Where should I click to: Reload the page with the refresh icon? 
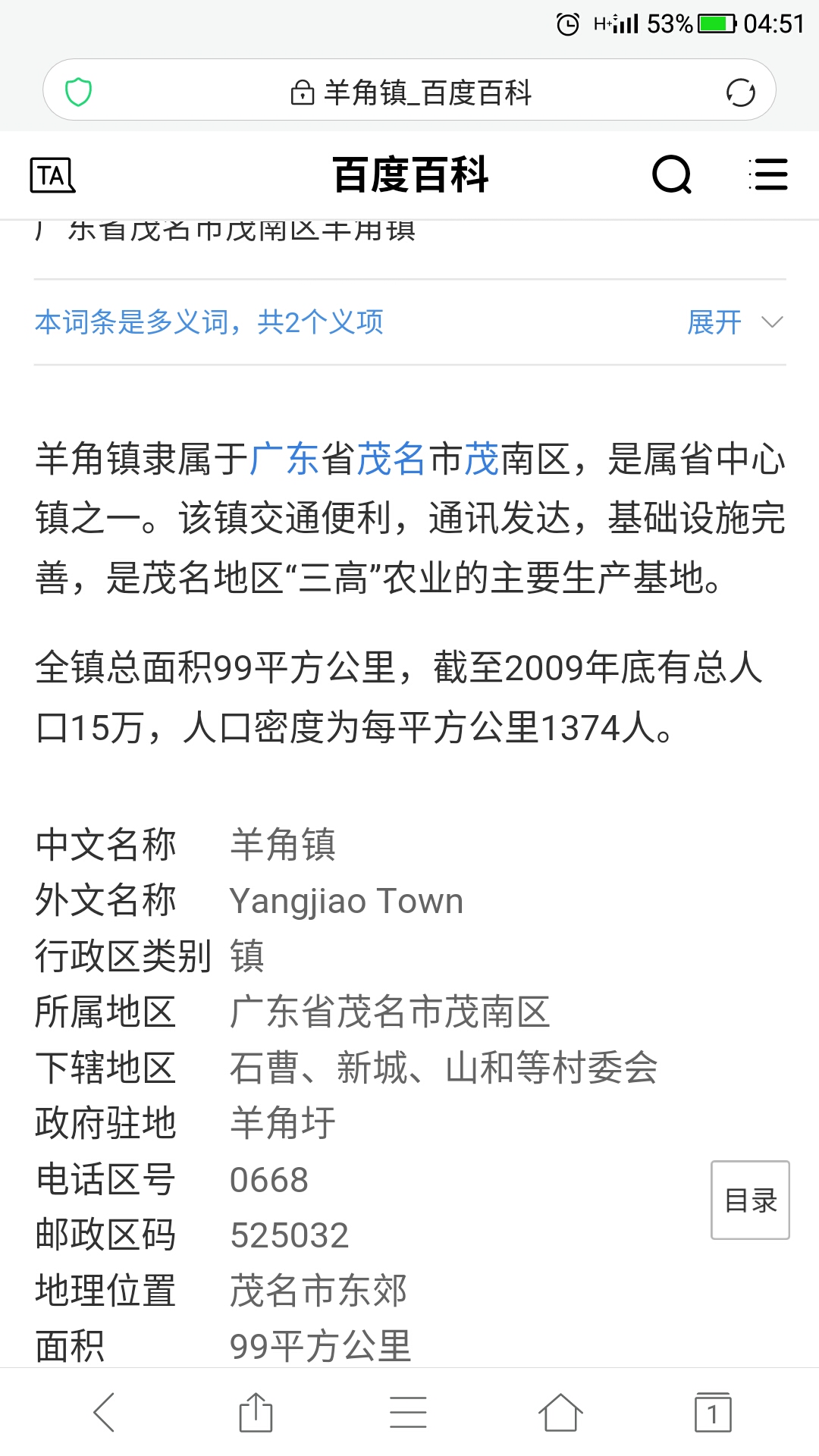[740, 93]
